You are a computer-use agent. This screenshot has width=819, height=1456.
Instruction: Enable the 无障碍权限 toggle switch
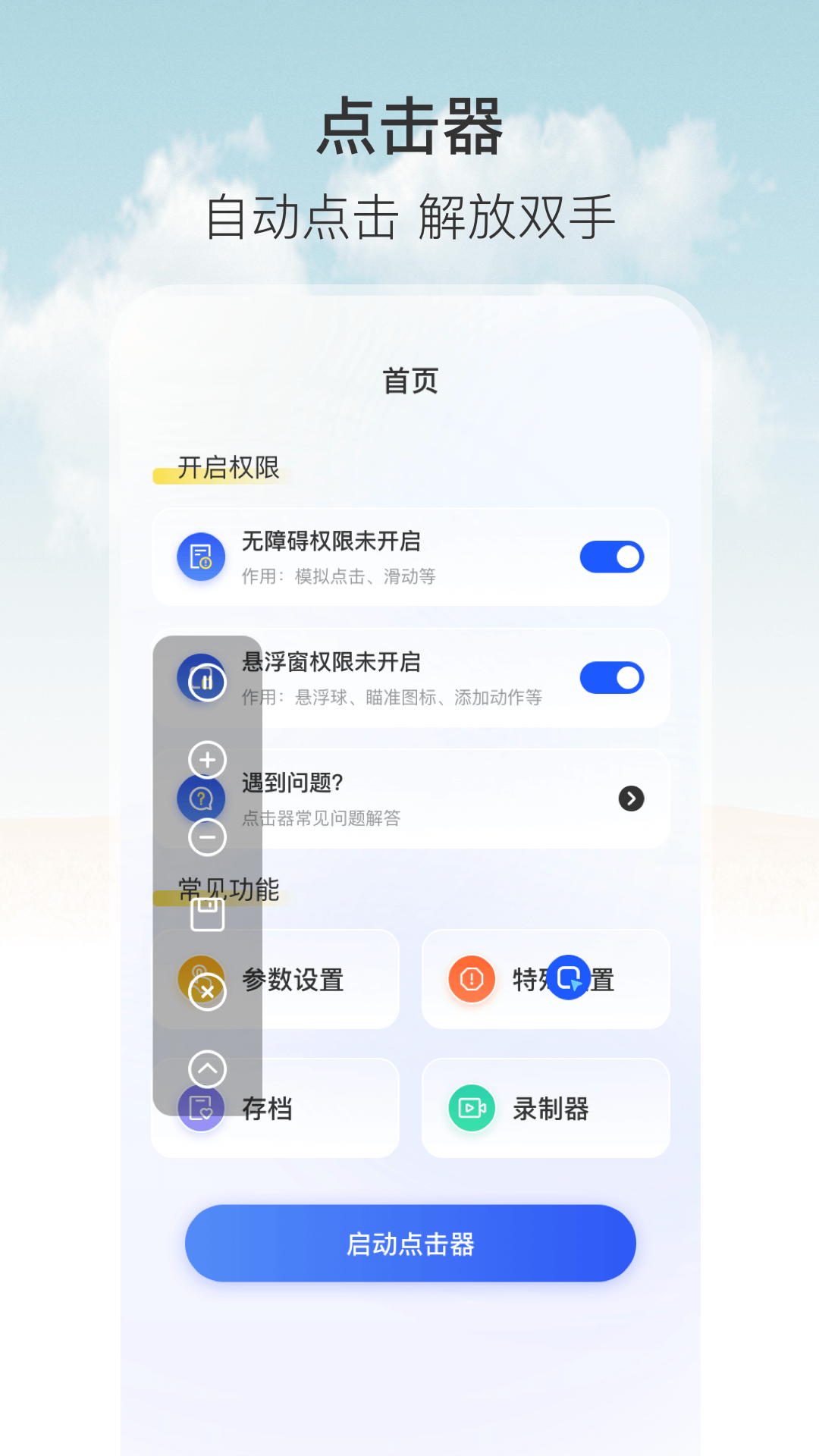pyautogui.click(x=612, y=557)
